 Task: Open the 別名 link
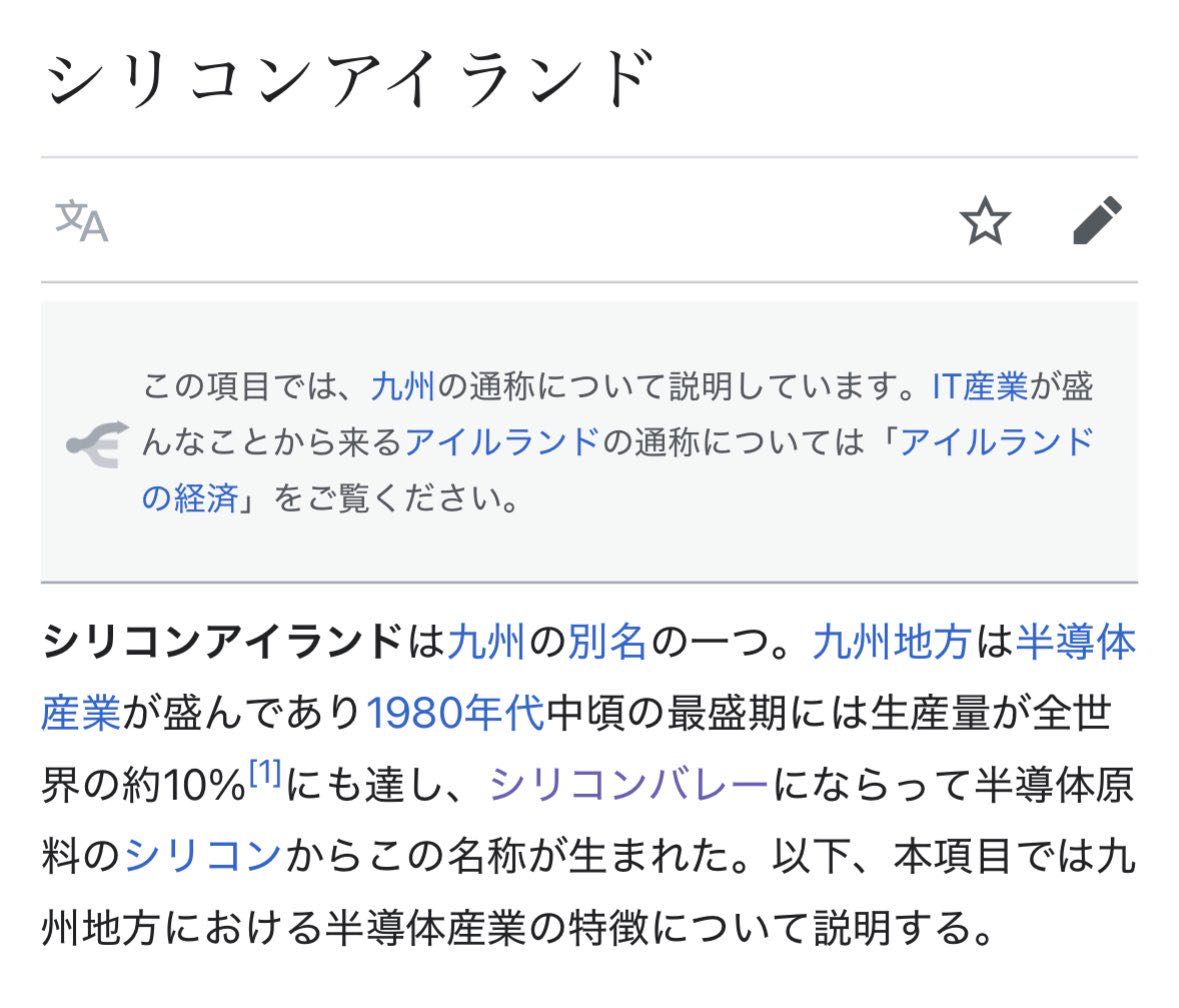click(x=607, y=643)
